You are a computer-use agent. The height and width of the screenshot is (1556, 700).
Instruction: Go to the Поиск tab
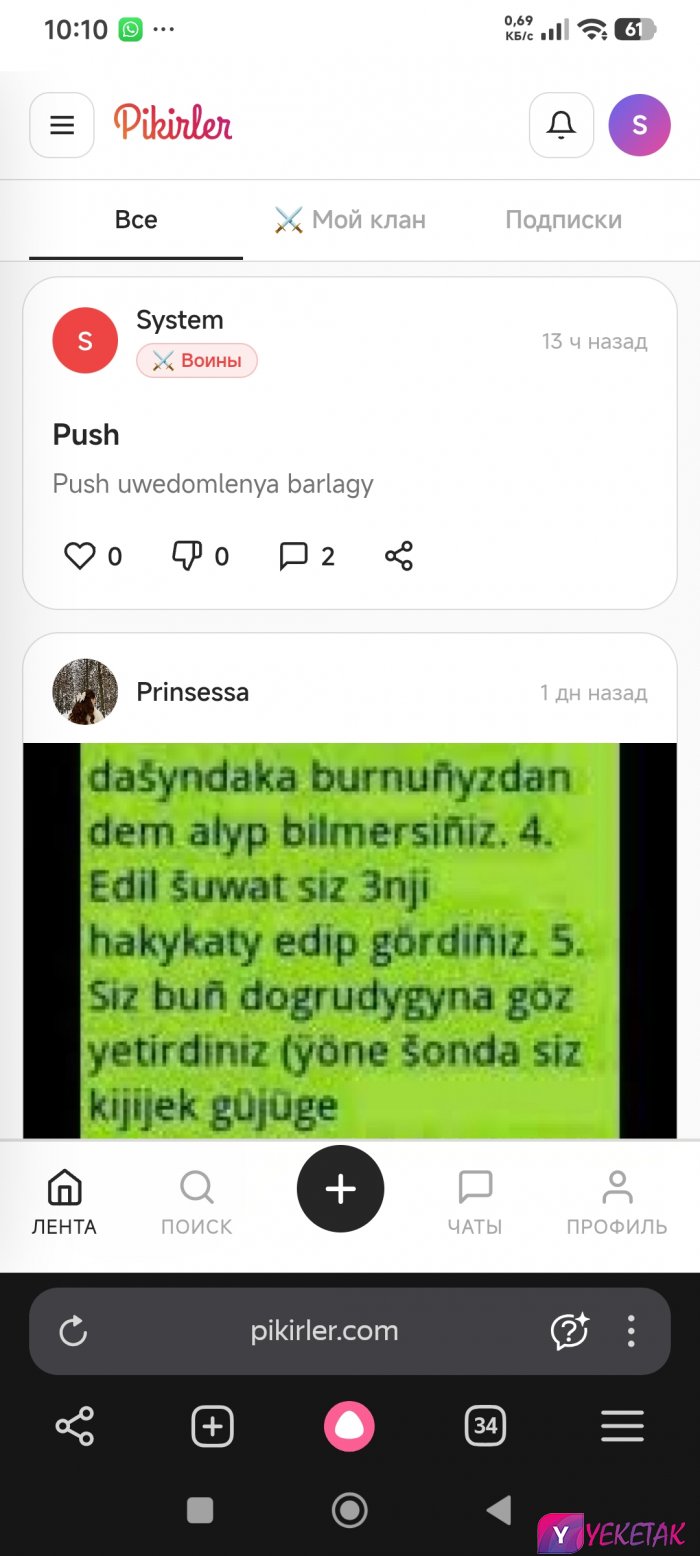196,1204
